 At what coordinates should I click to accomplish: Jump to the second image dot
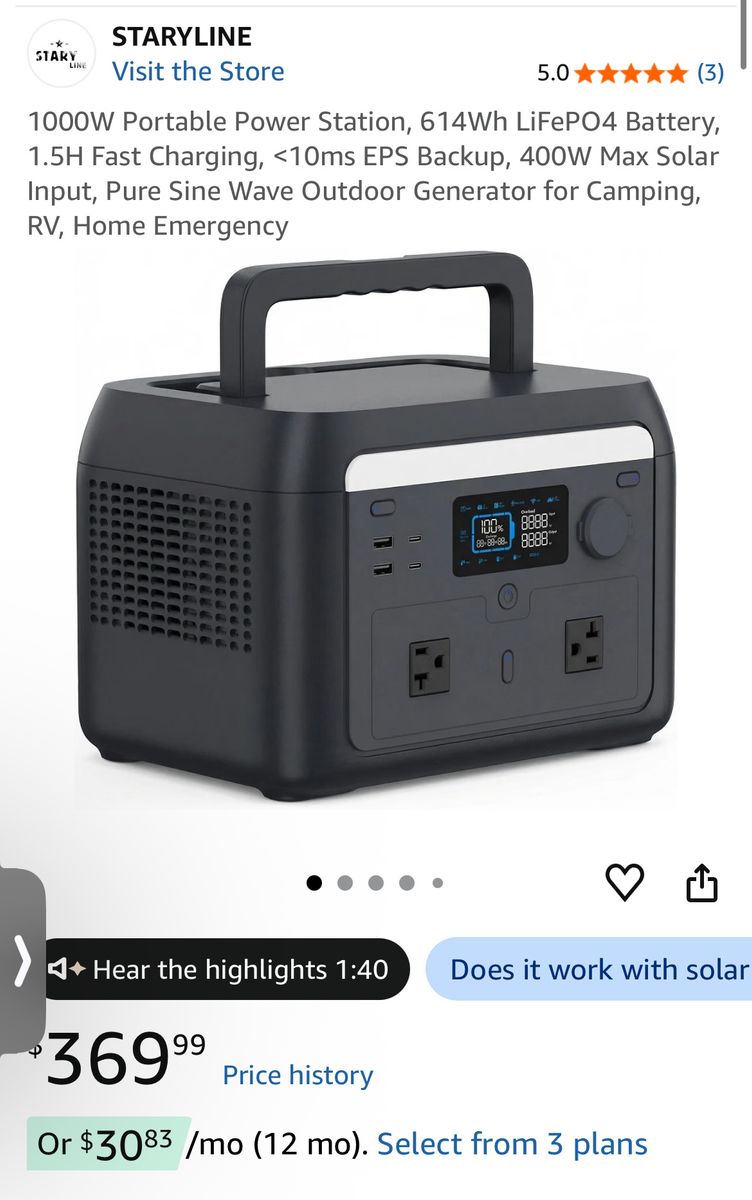tap(345, 883)
